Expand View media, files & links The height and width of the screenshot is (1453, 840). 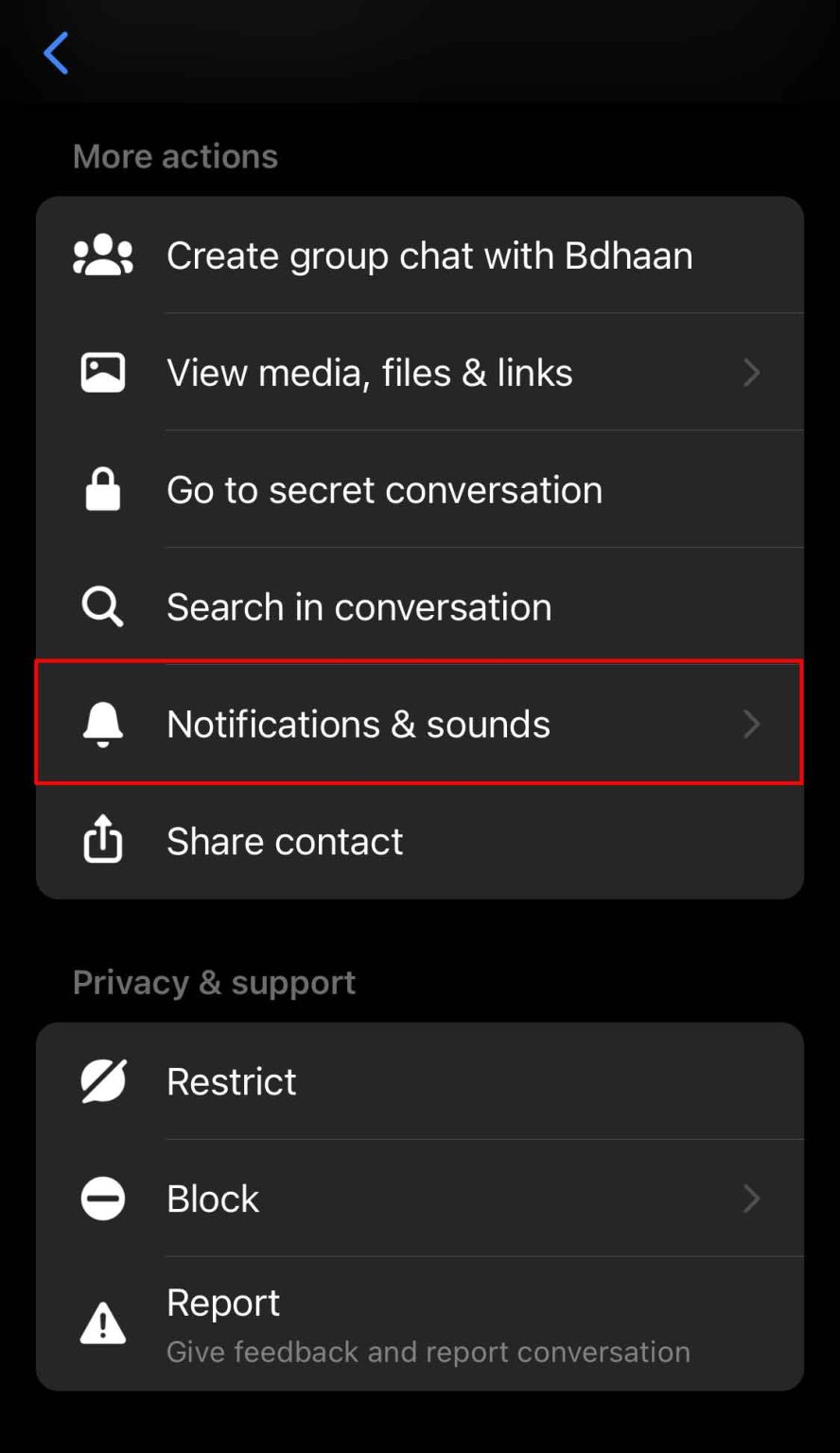(751, 372)
